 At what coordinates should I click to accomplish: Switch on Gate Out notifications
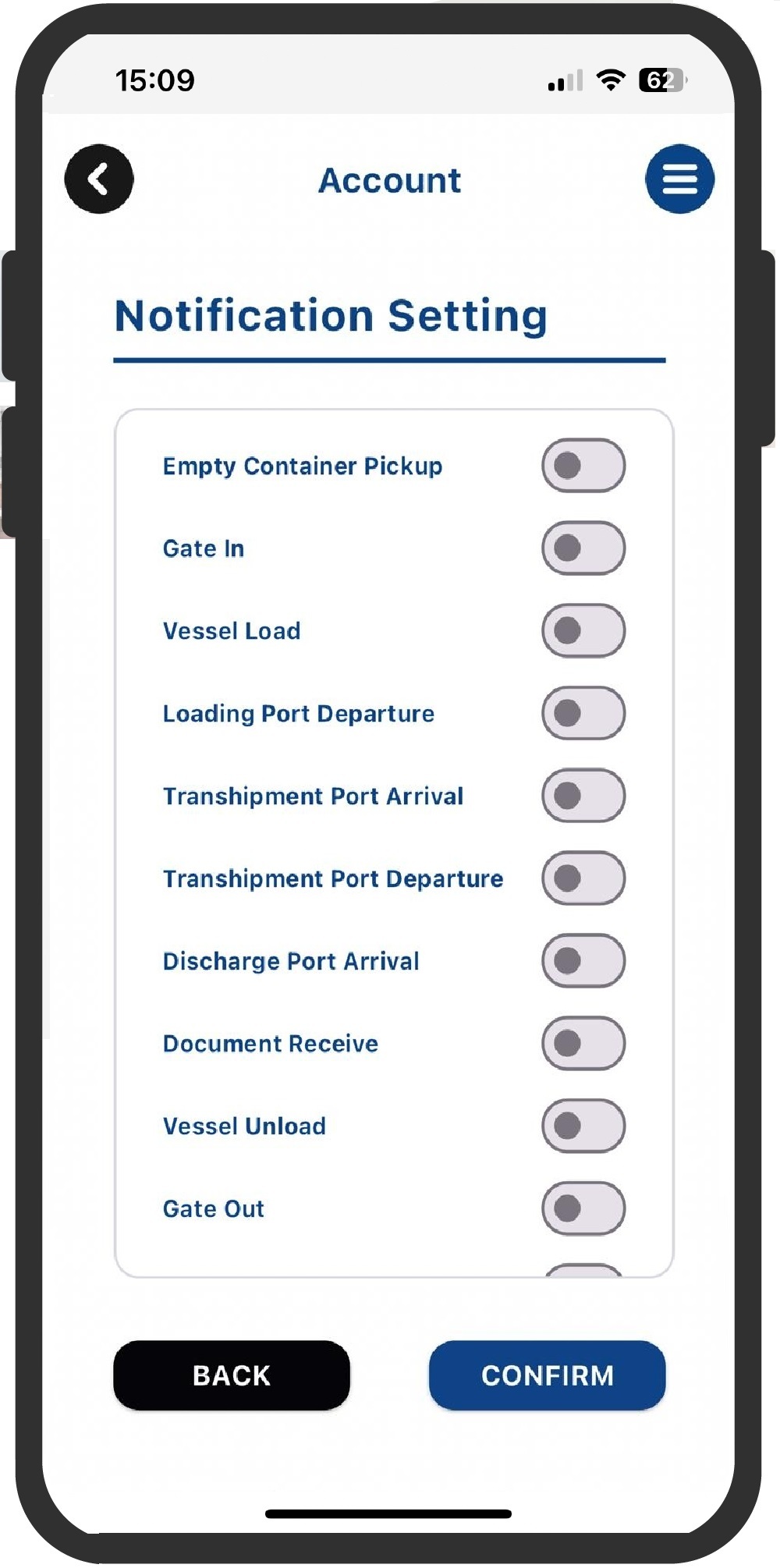click(583, 1209)
